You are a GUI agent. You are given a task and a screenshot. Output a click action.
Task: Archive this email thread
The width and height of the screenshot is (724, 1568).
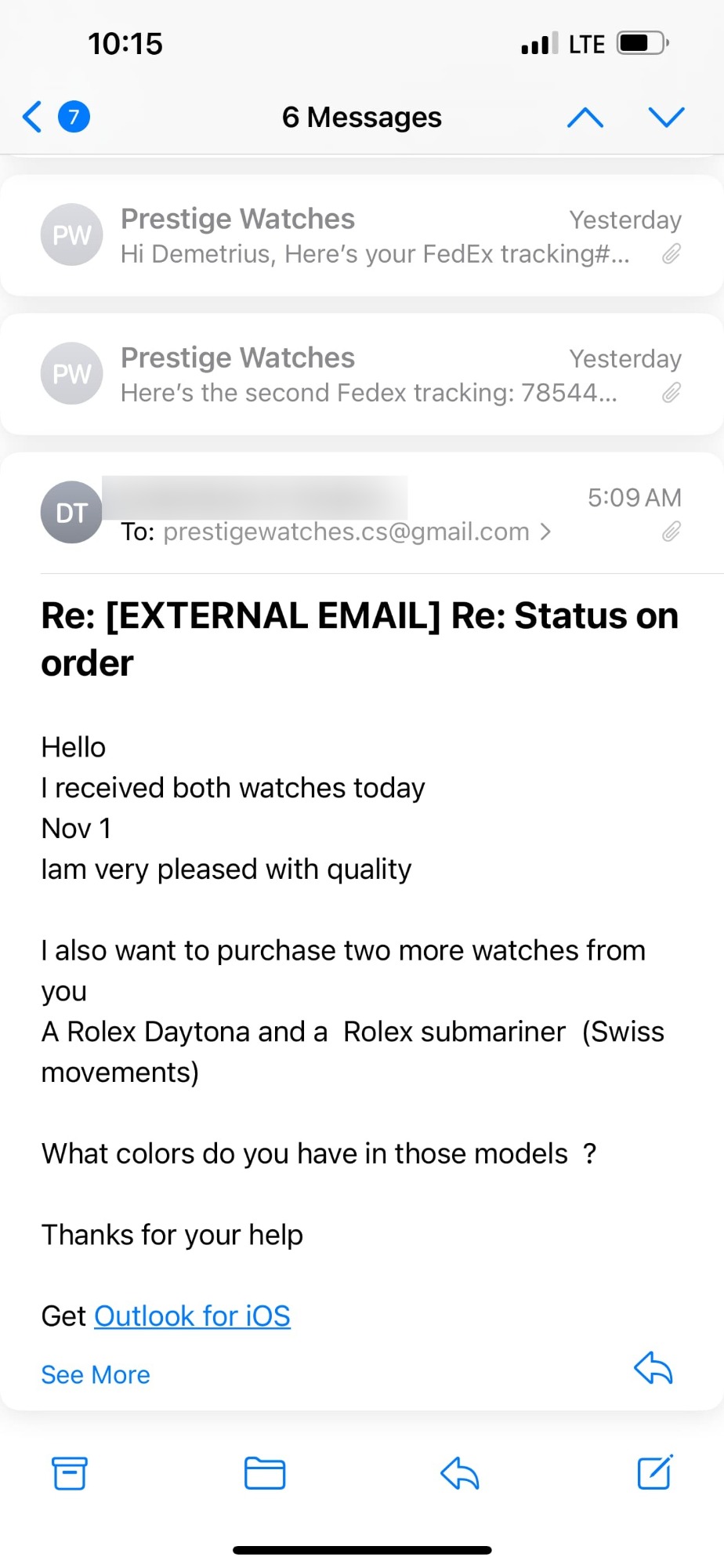[70, 1472]
